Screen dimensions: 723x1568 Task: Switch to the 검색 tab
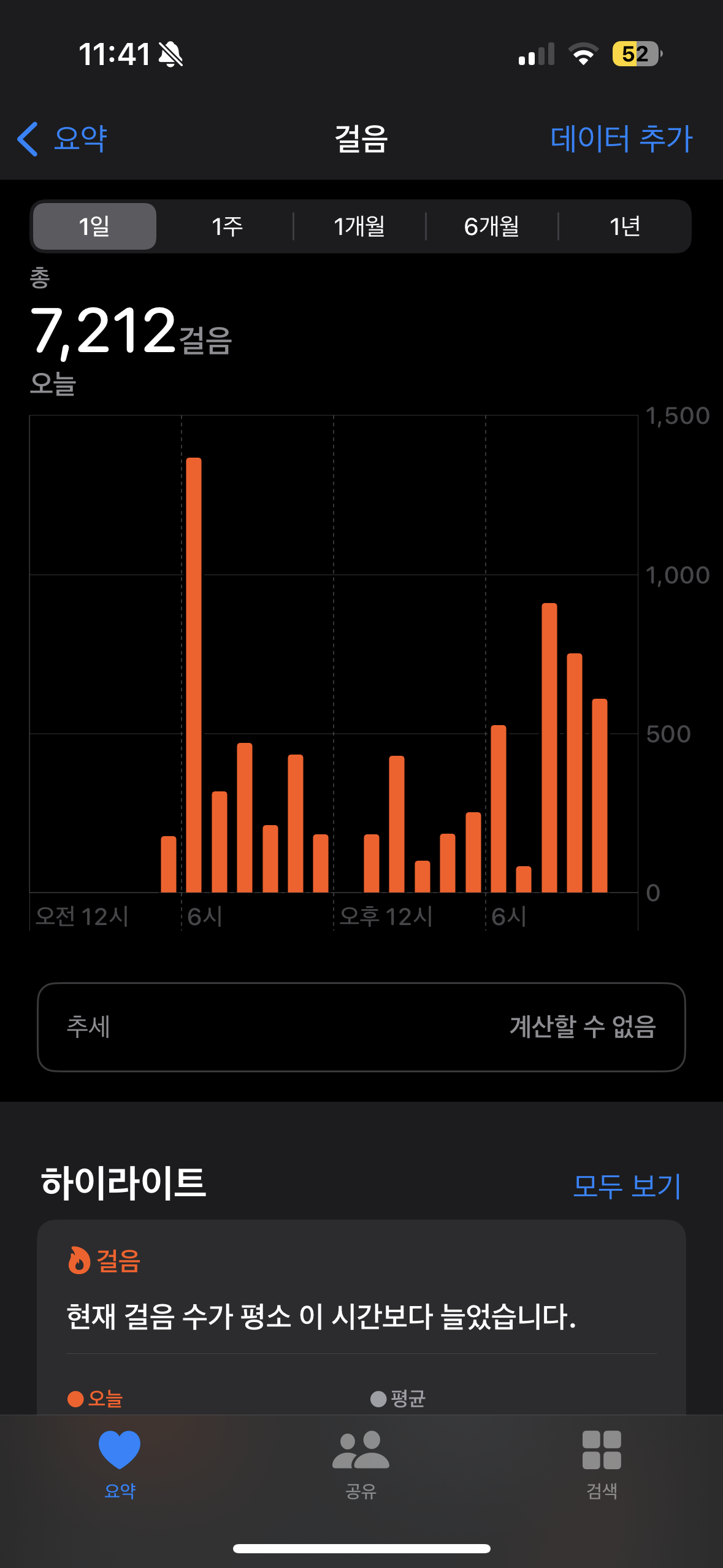tap(602, 1463)
